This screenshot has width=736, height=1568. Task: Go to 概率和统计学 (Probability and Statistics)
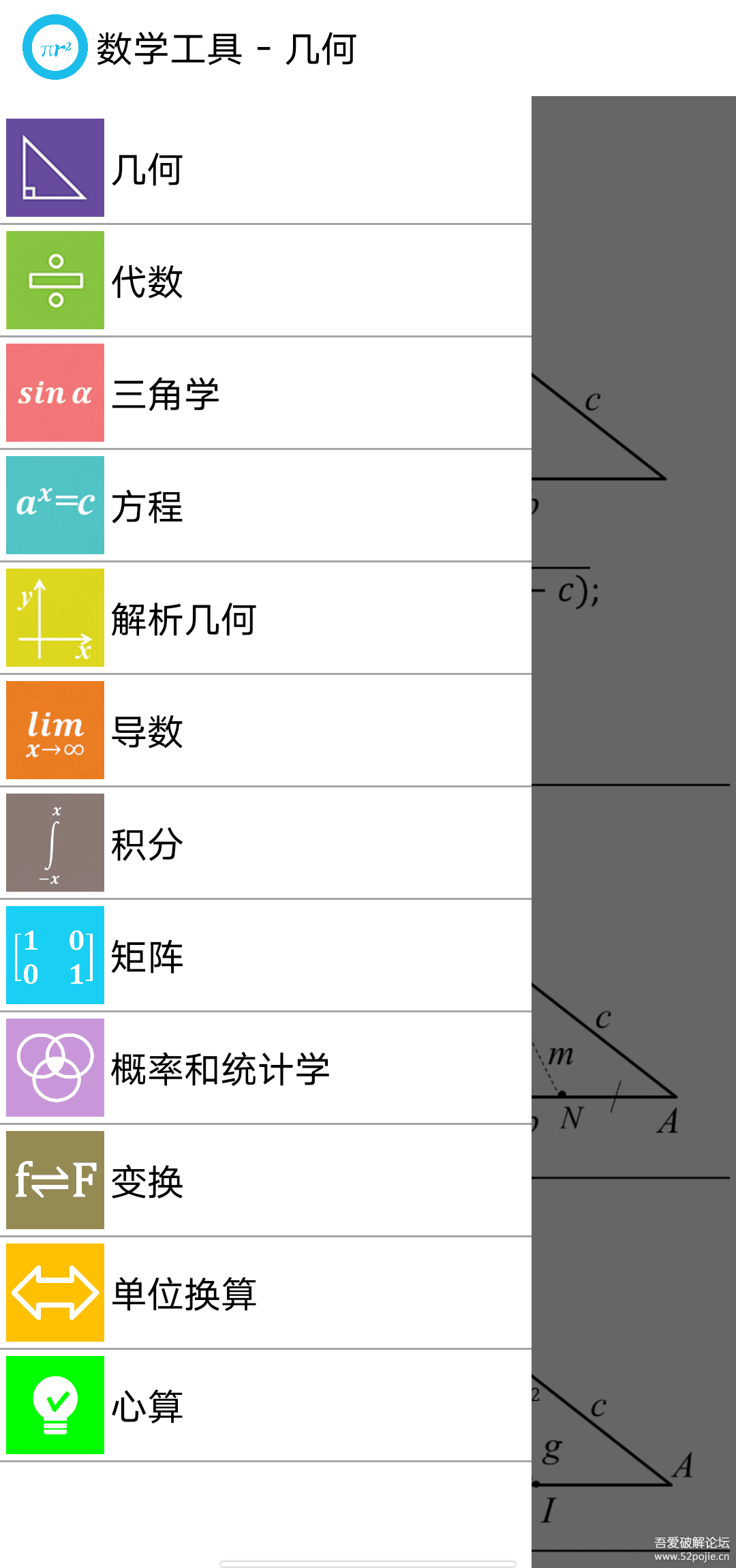pyautogui.click(x=266, y=1068)
